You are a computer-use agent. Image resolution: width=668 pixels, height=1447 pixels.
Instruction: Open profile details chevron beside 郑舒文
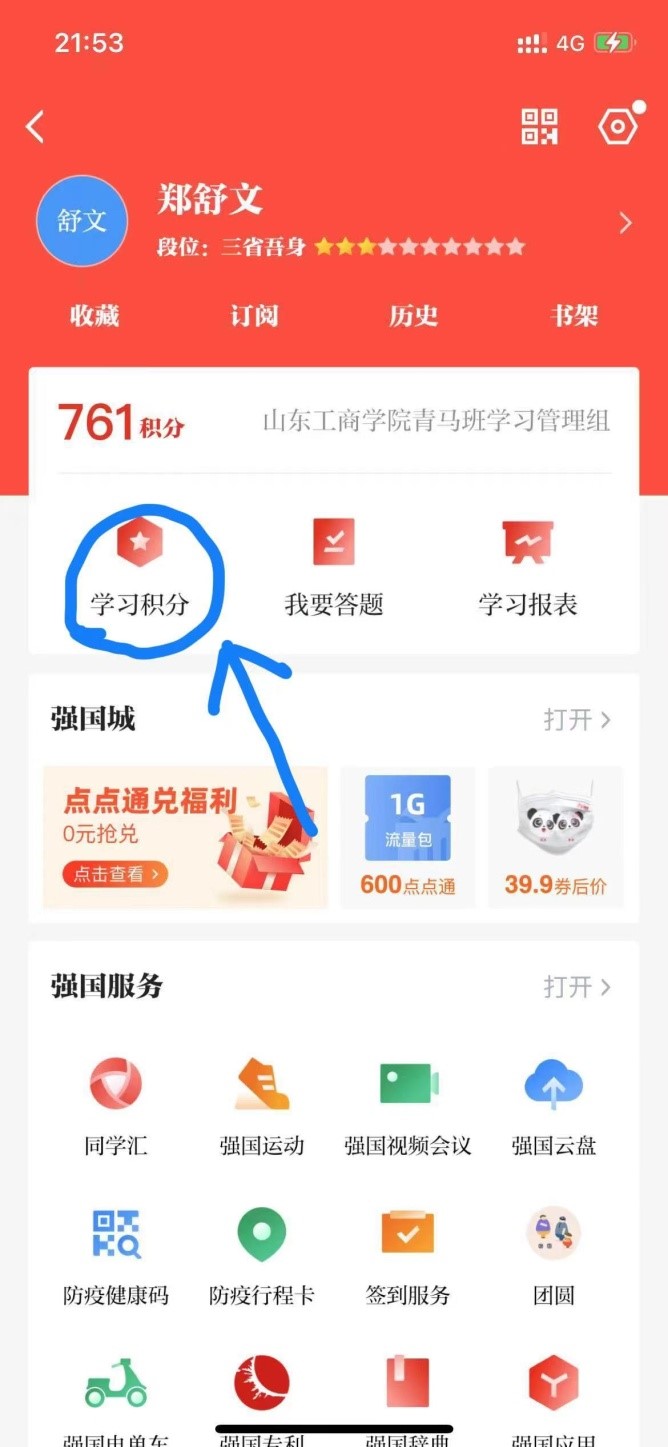click(x=626, y=223)
